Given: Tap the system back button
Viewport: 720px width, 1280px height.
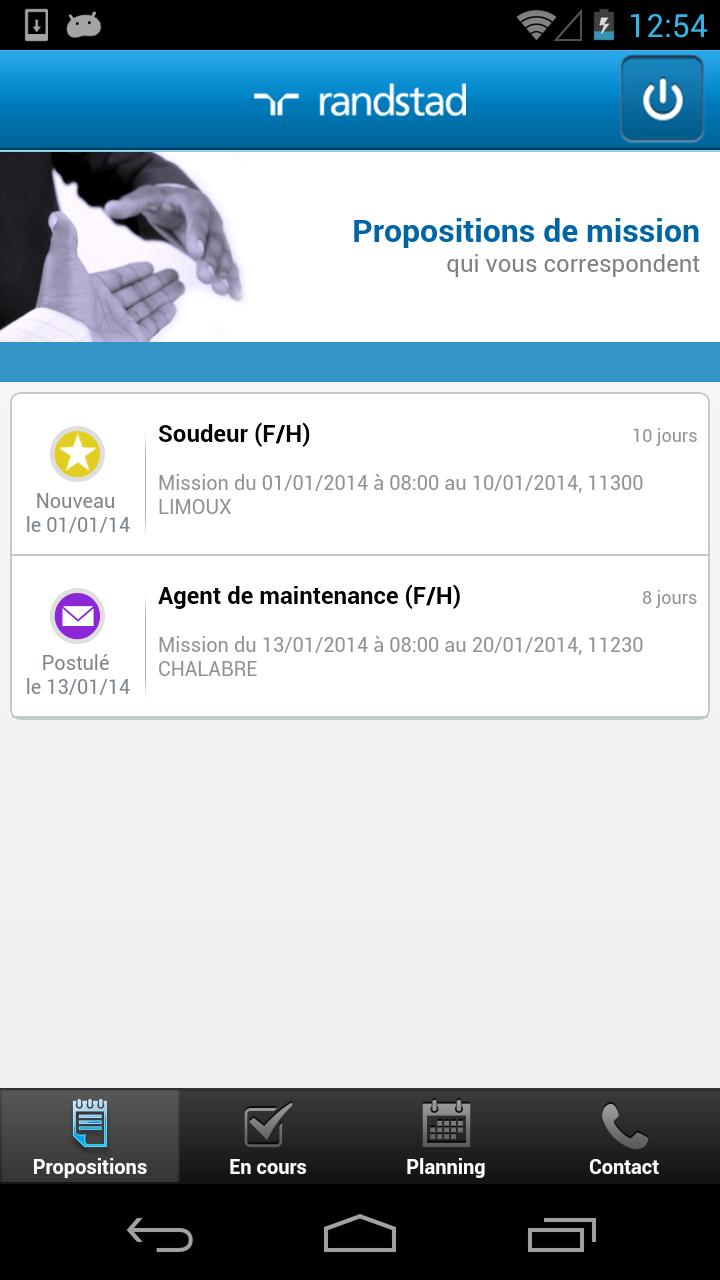Looking at the screenshot, I should (160, 1234).
